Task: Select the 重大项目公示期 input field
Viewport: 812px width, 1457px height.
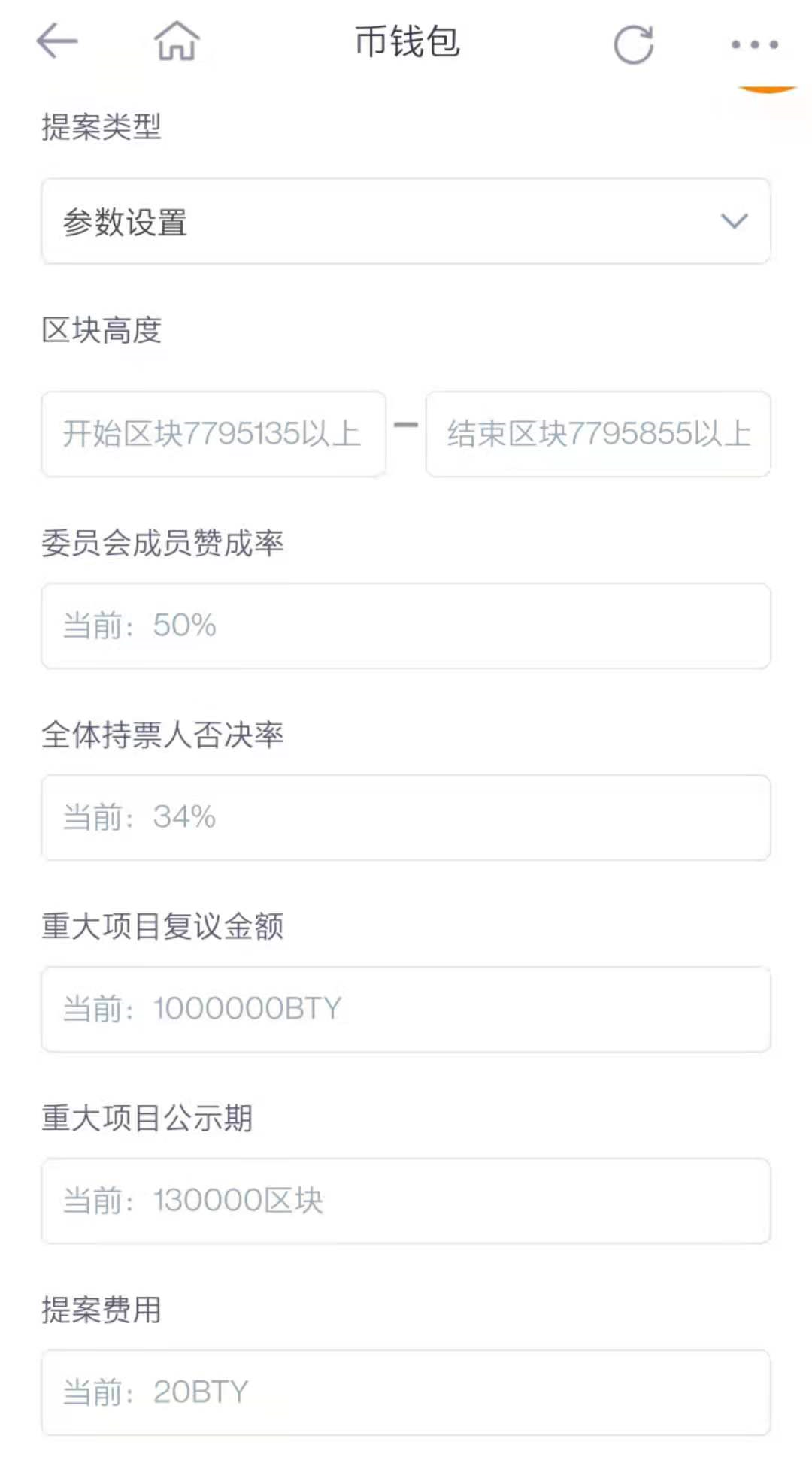Action: click(406, 1201)
